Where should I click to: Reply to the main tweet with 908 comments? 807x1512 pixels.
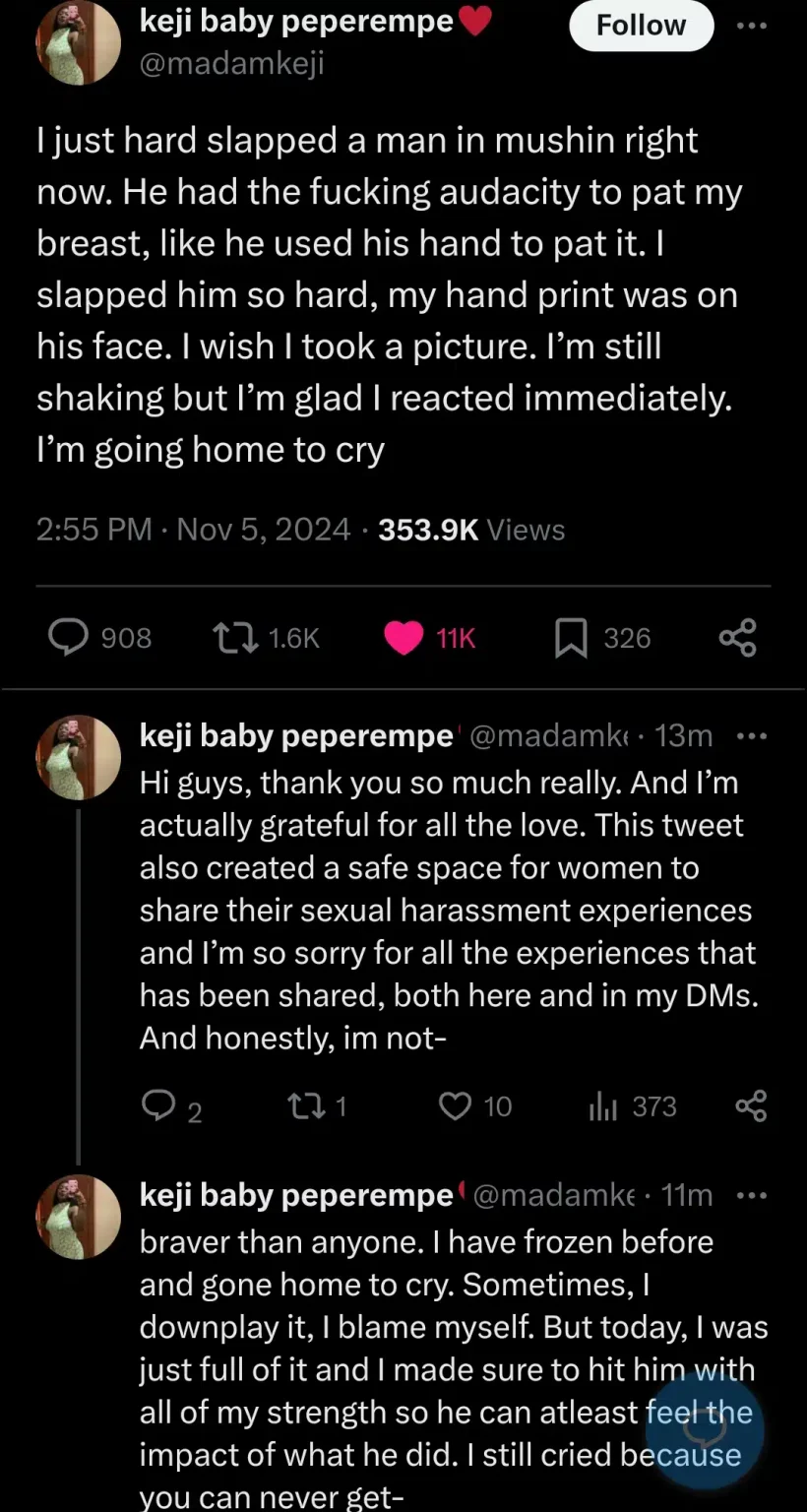[x=68, y=638]
